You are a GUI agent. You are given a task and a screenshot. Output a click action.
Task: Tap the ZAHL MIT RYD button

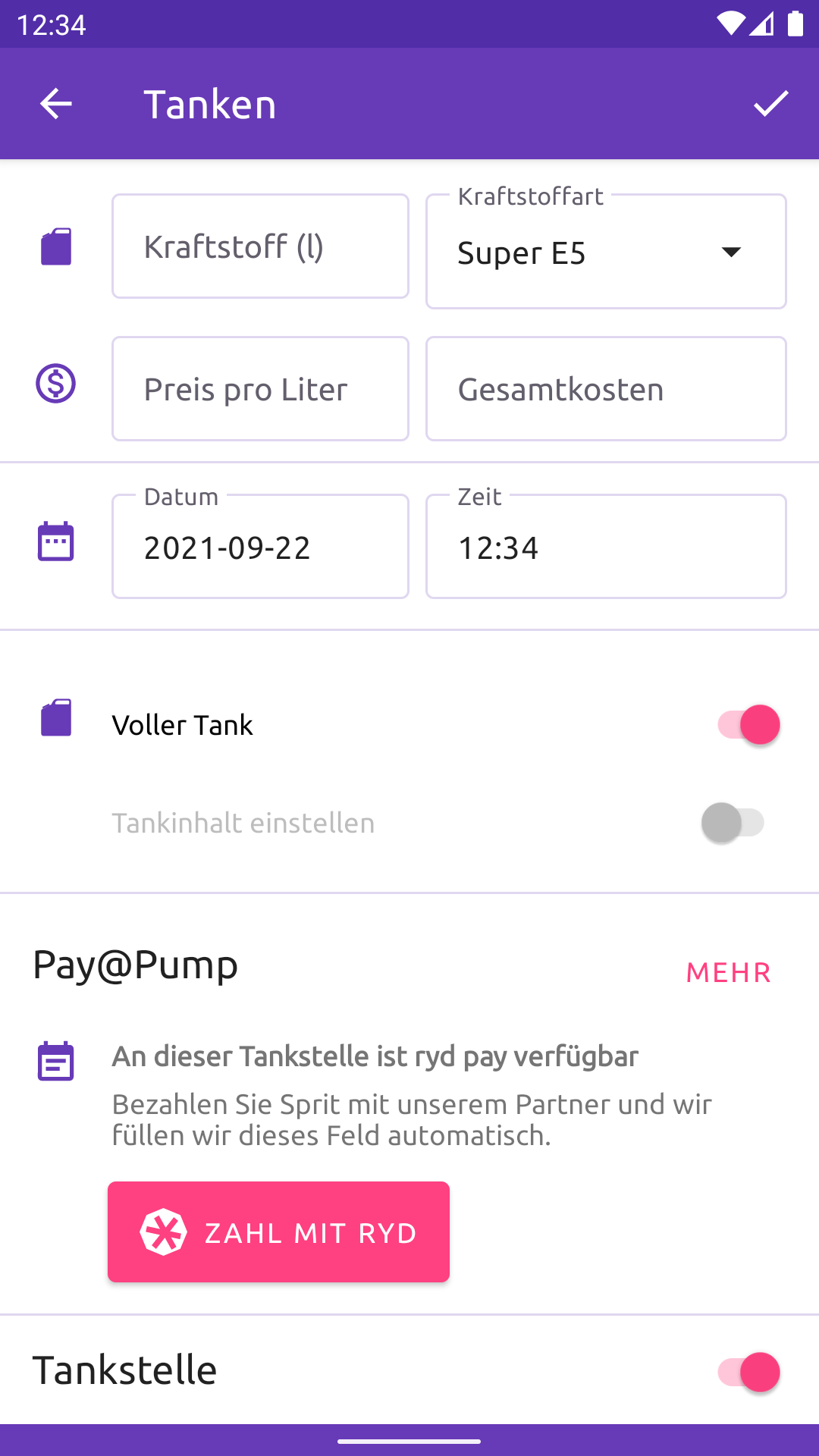tap(278, 1232)
